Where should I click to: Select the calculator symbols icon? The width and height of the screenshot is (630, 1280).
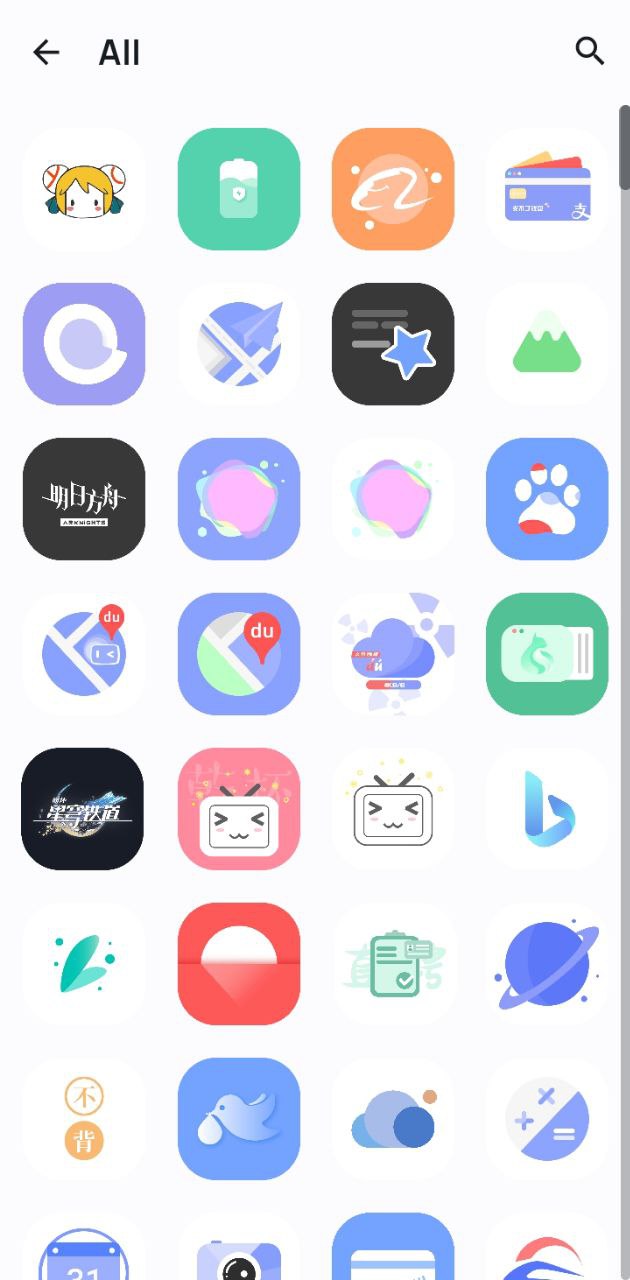click(x=547, y=1119)
